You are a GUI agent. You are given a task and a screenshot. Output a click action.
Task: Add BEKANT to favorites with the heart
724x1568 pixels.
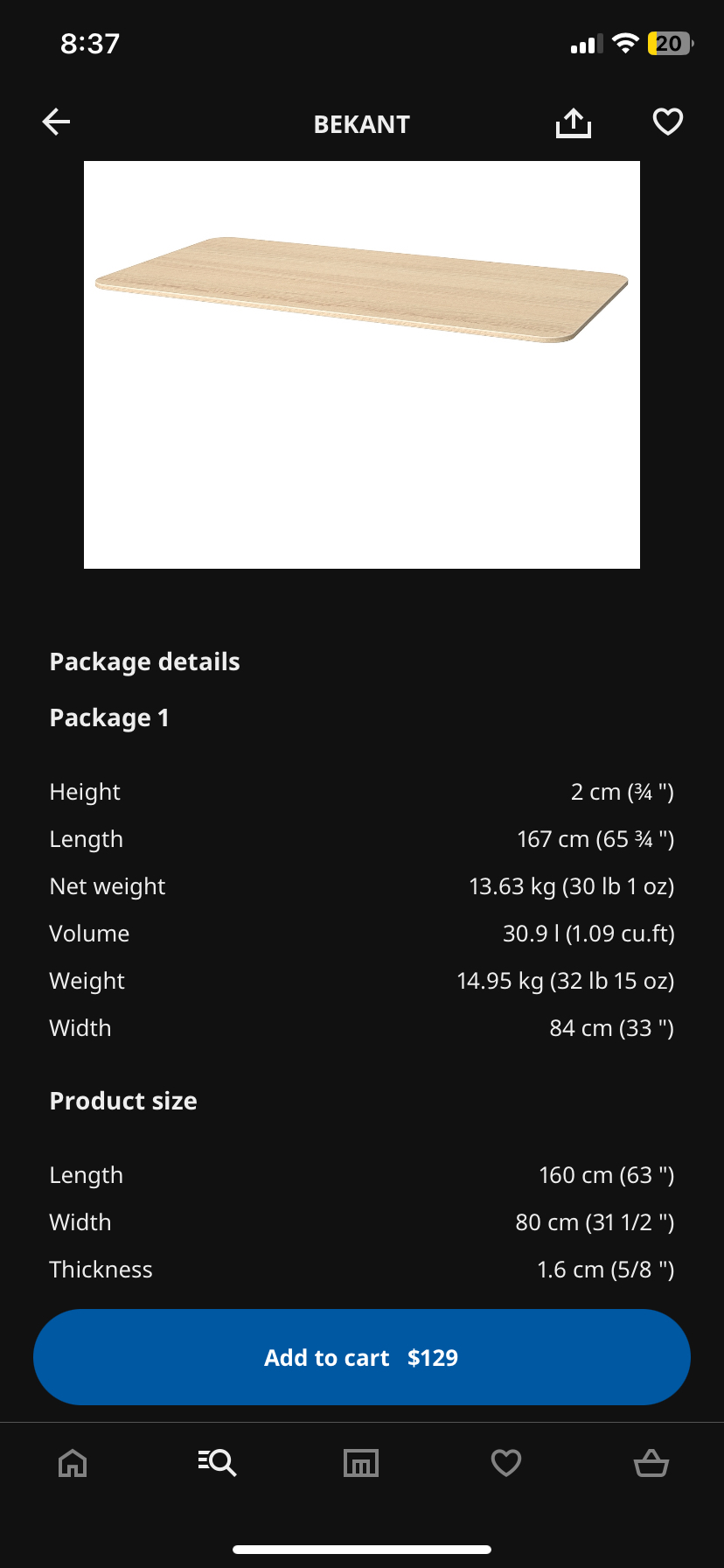668,122
